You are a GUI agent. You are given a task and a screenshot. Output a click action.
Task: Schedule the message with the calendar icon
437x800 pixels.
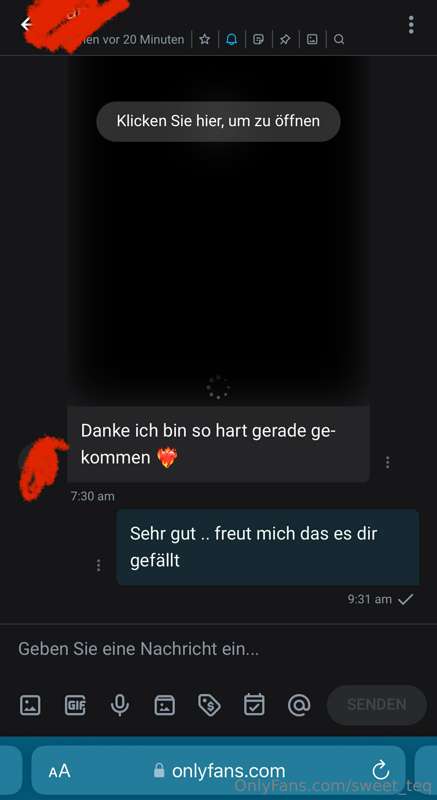(254, 705)
